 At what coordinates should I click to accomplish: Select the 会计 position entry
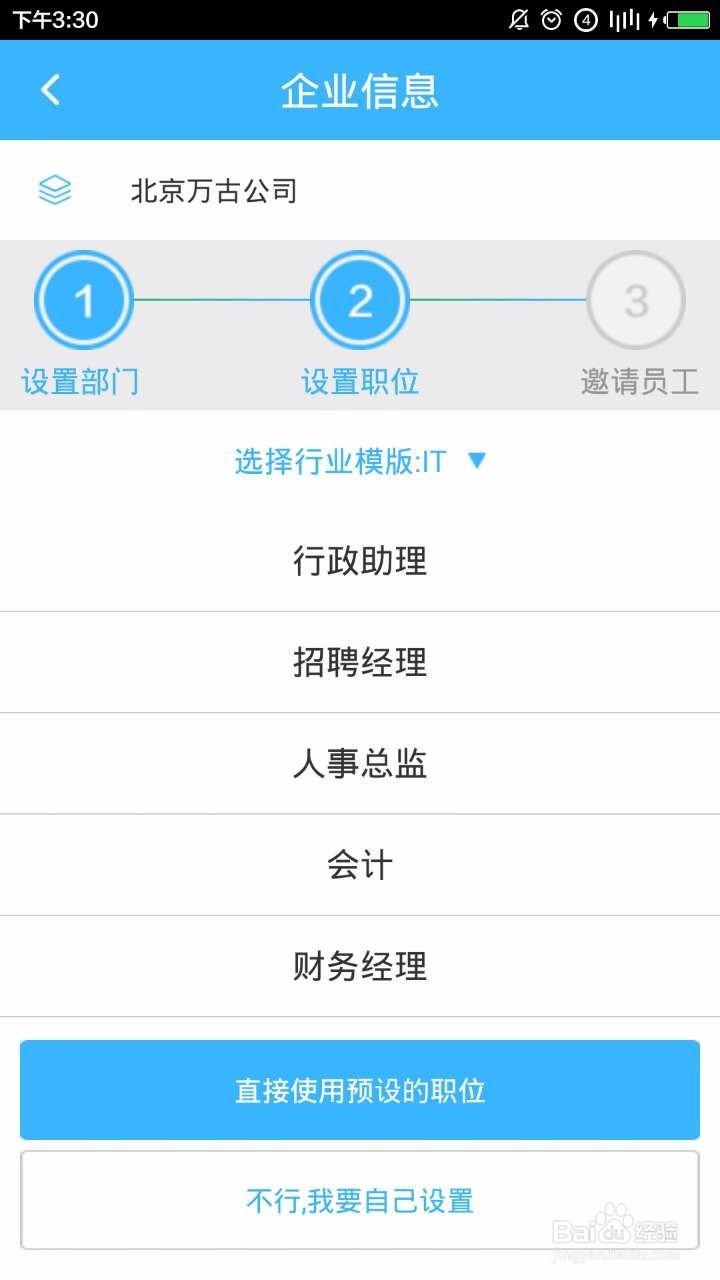click(x=360, y=865)
